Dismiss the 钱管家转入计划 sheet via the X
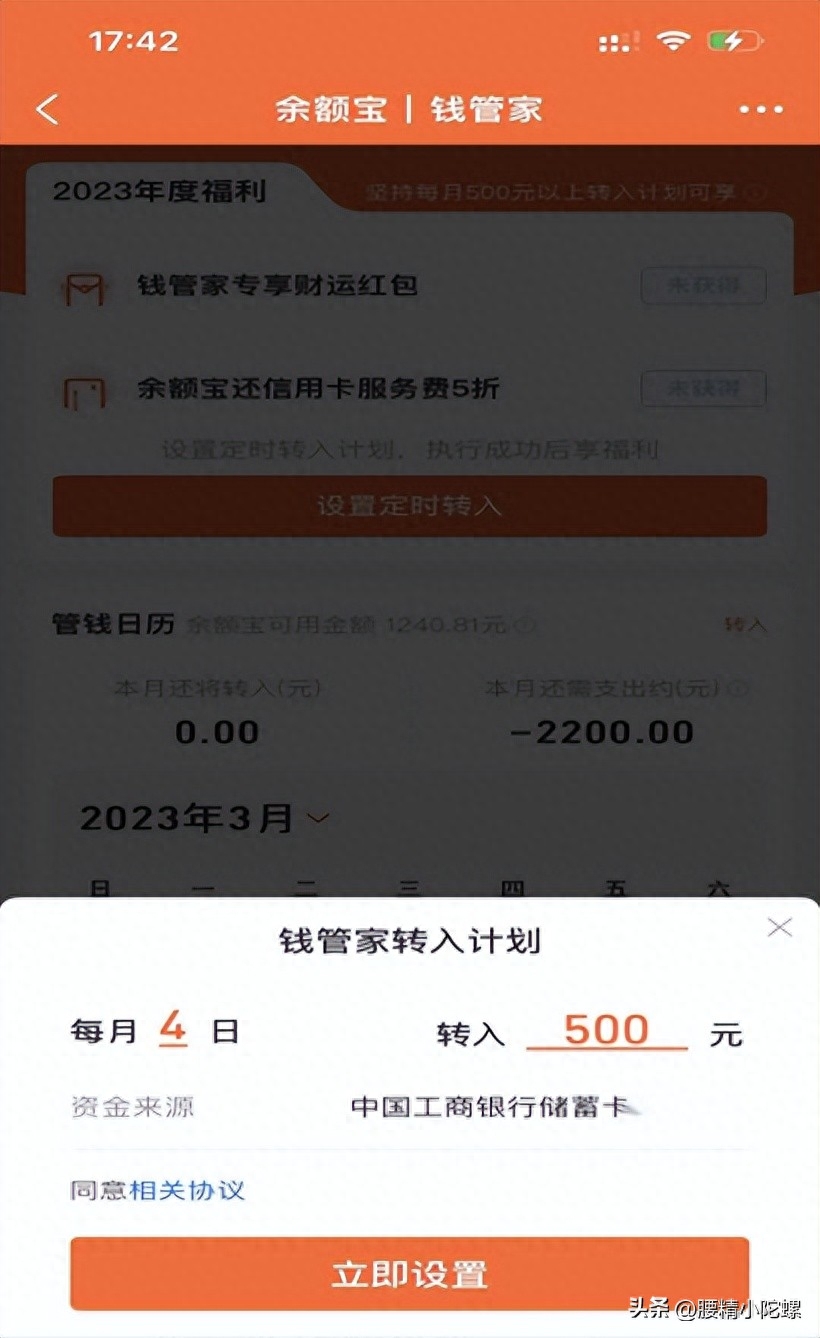This screenshot has height=1338, width=820. point(780,928)
